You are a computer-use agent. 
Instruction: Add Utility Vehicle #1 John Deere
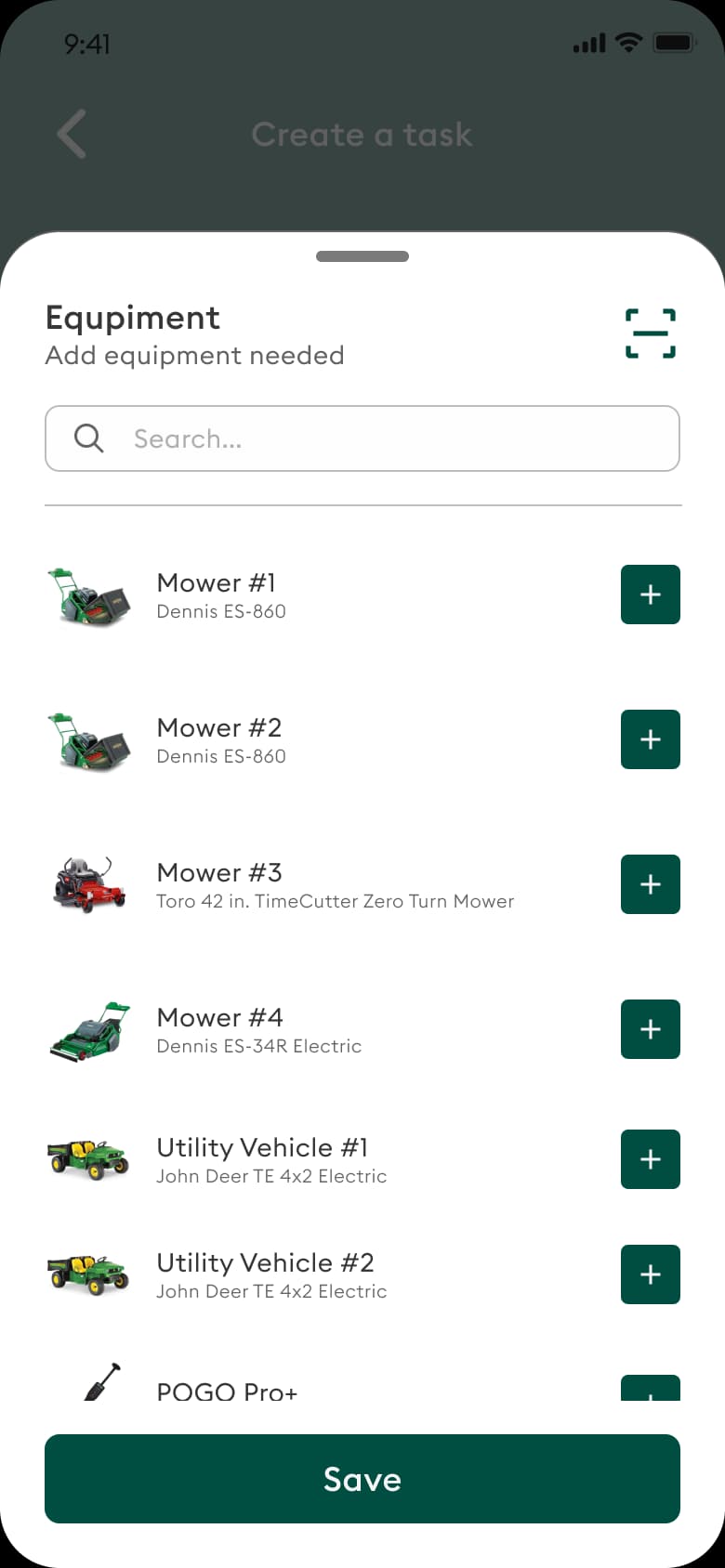point(650,1159)
